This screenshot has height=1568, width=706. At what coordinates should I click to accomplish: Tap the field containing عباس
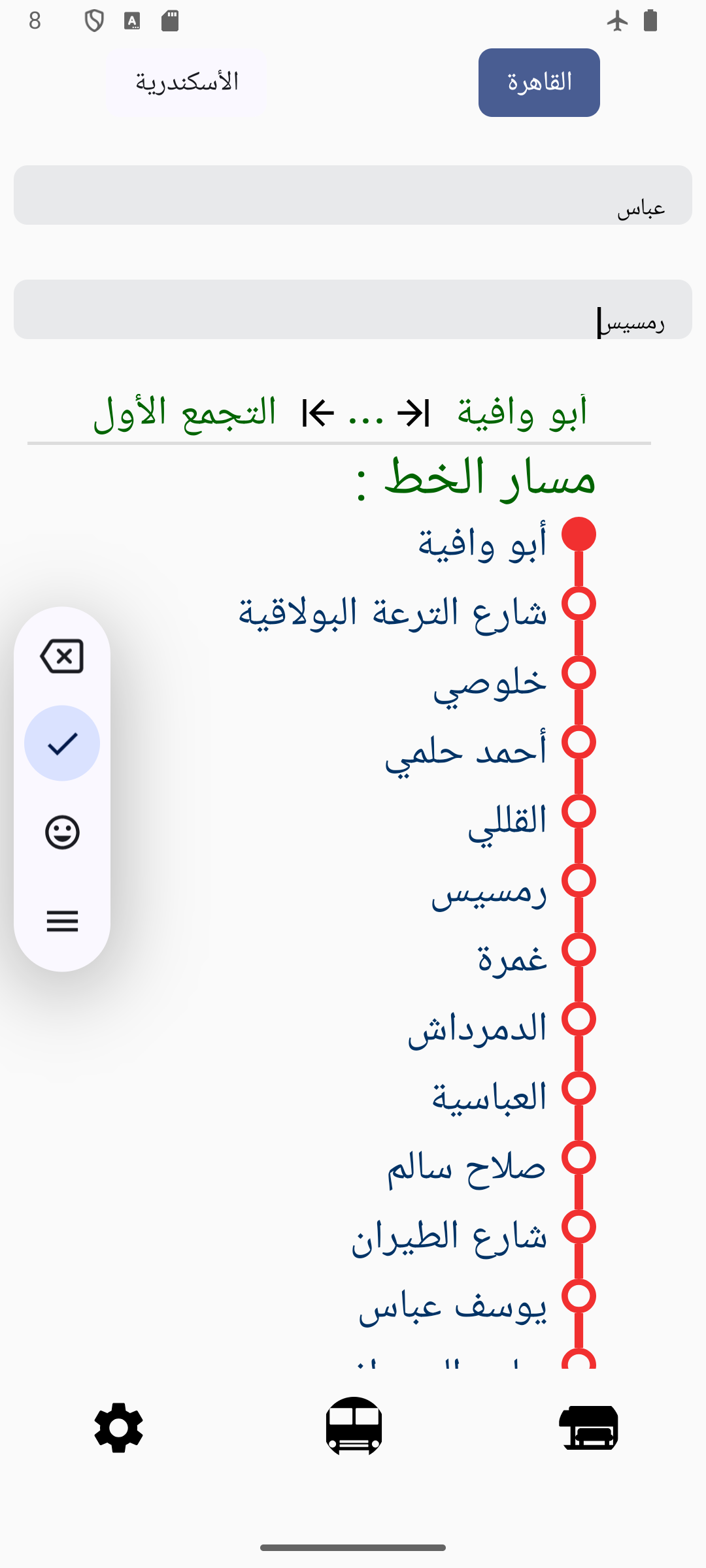(353, 195)
